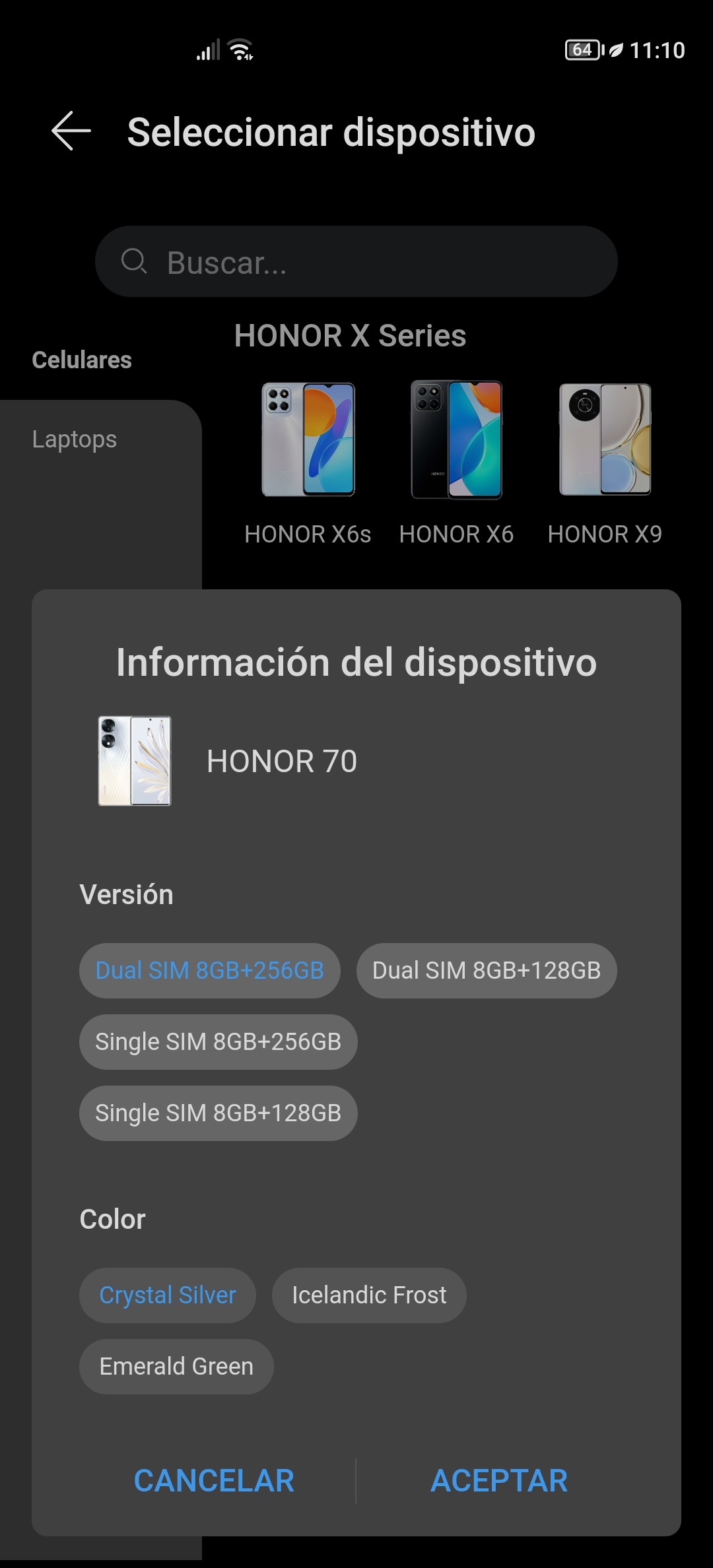Viewport: 713px width, 1568px height.
Task: Select Icelandic Frost color
Action: [369, 1295]
